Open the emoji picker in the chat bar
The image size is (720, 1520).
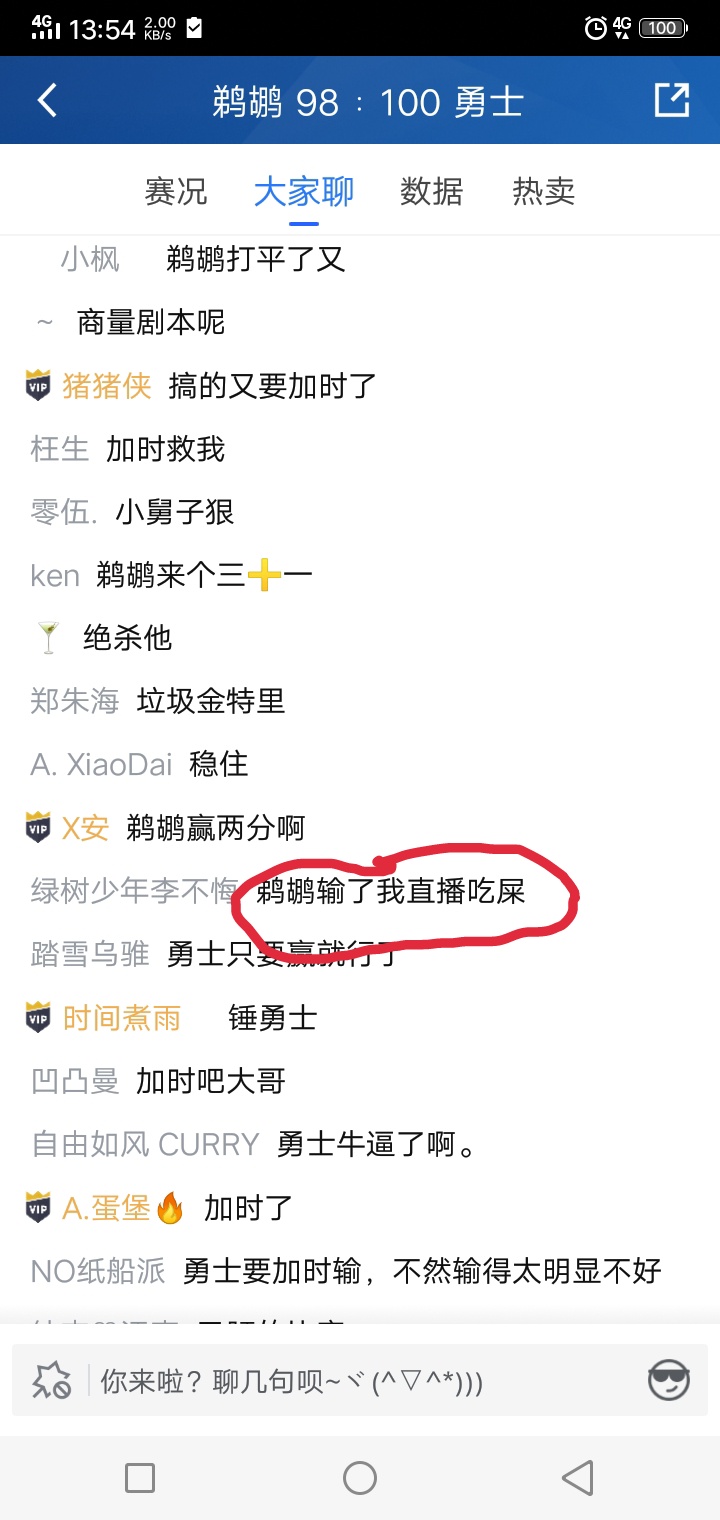pyautogui.click(x=669, y=1381)
